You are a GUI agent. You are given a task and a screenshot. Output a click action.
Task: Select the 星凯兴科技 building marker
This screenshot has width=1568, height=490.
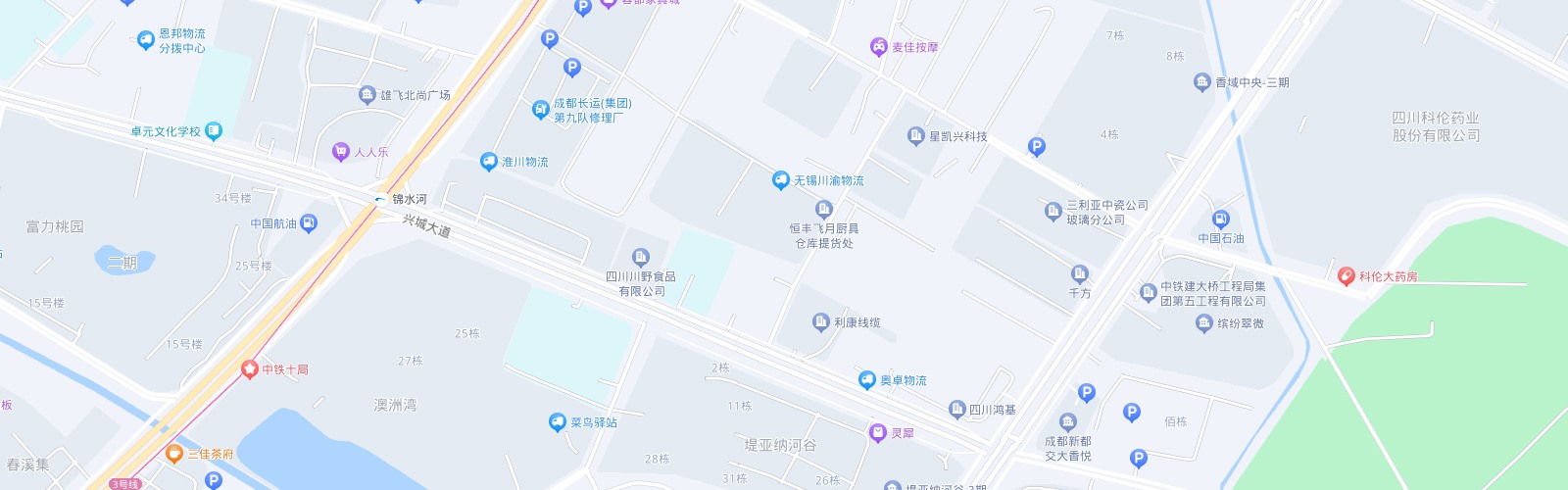click(916, 136)
